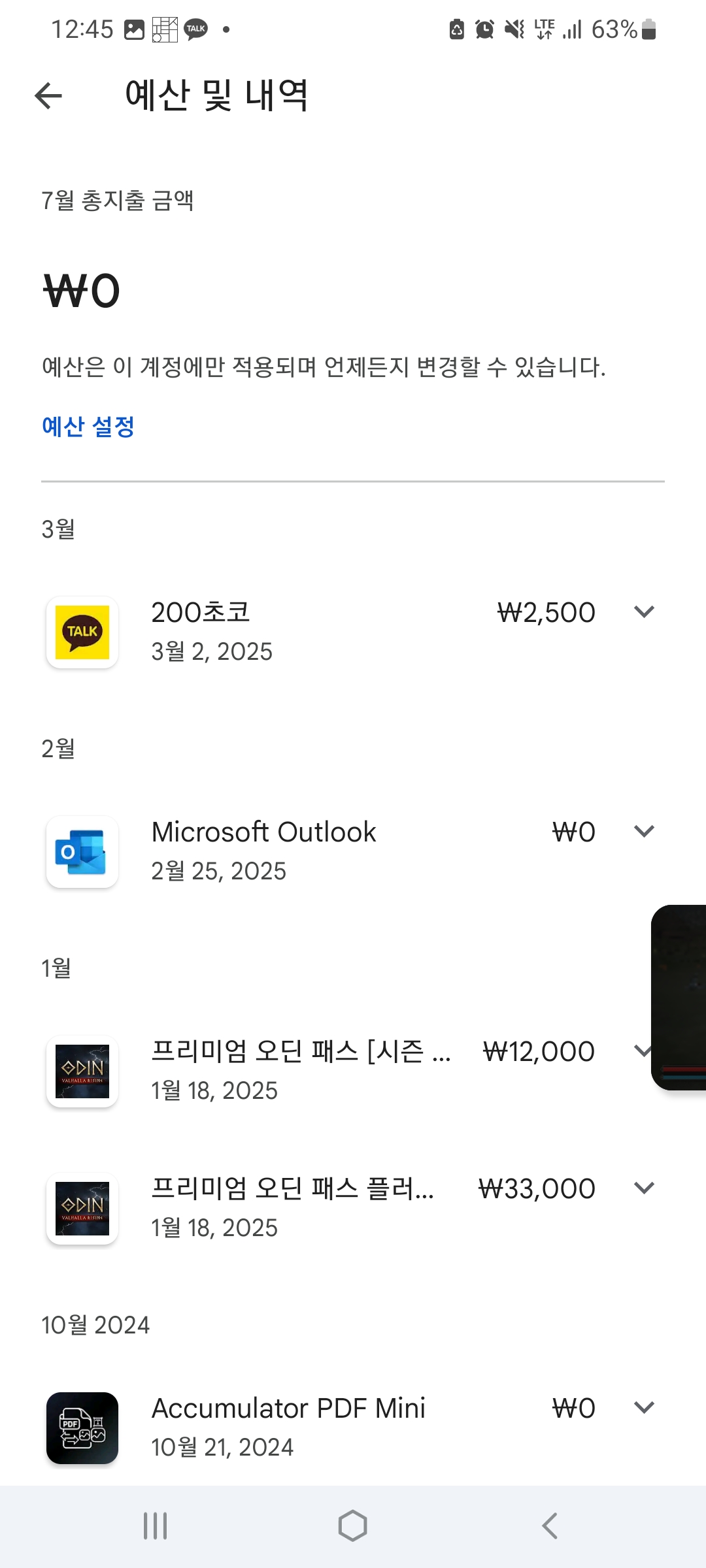Go back from 예산 및 내역
Screen dimensions: 706x1568
(x=48, y=95)
